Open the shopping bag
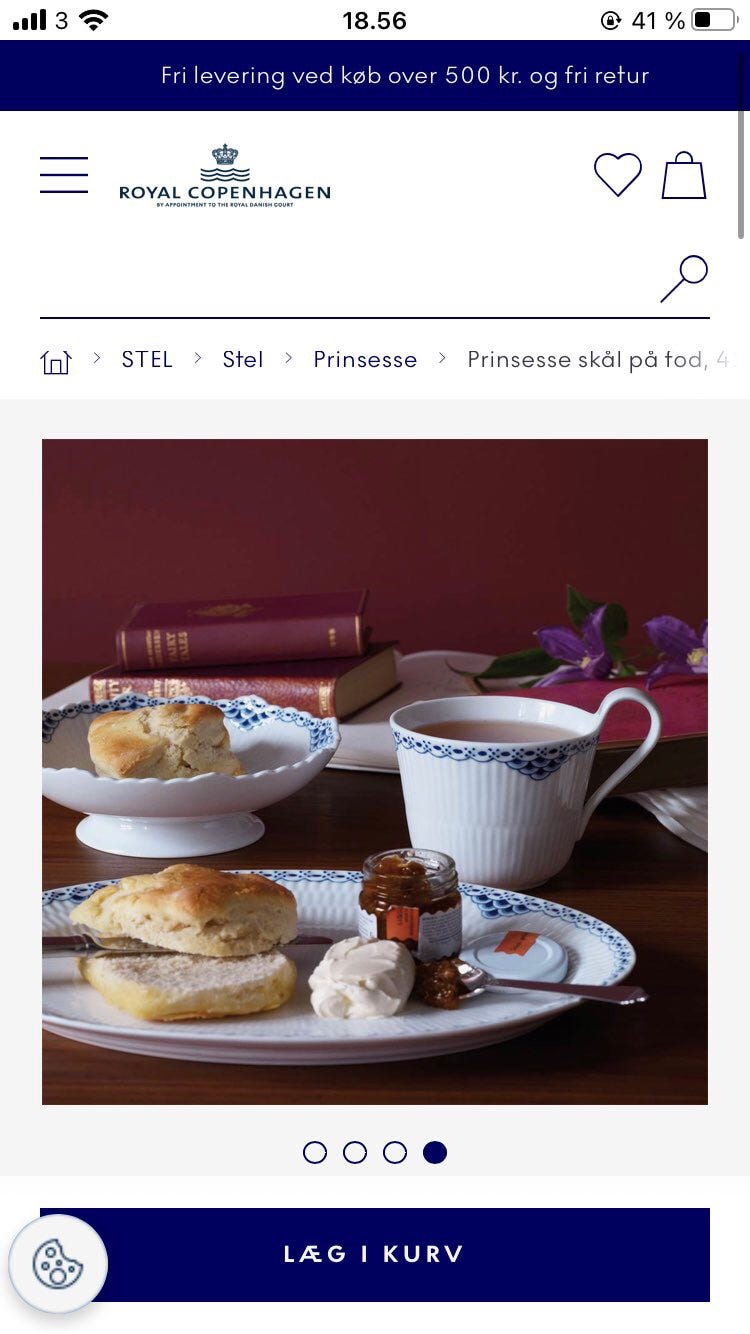 click(684, 175)
